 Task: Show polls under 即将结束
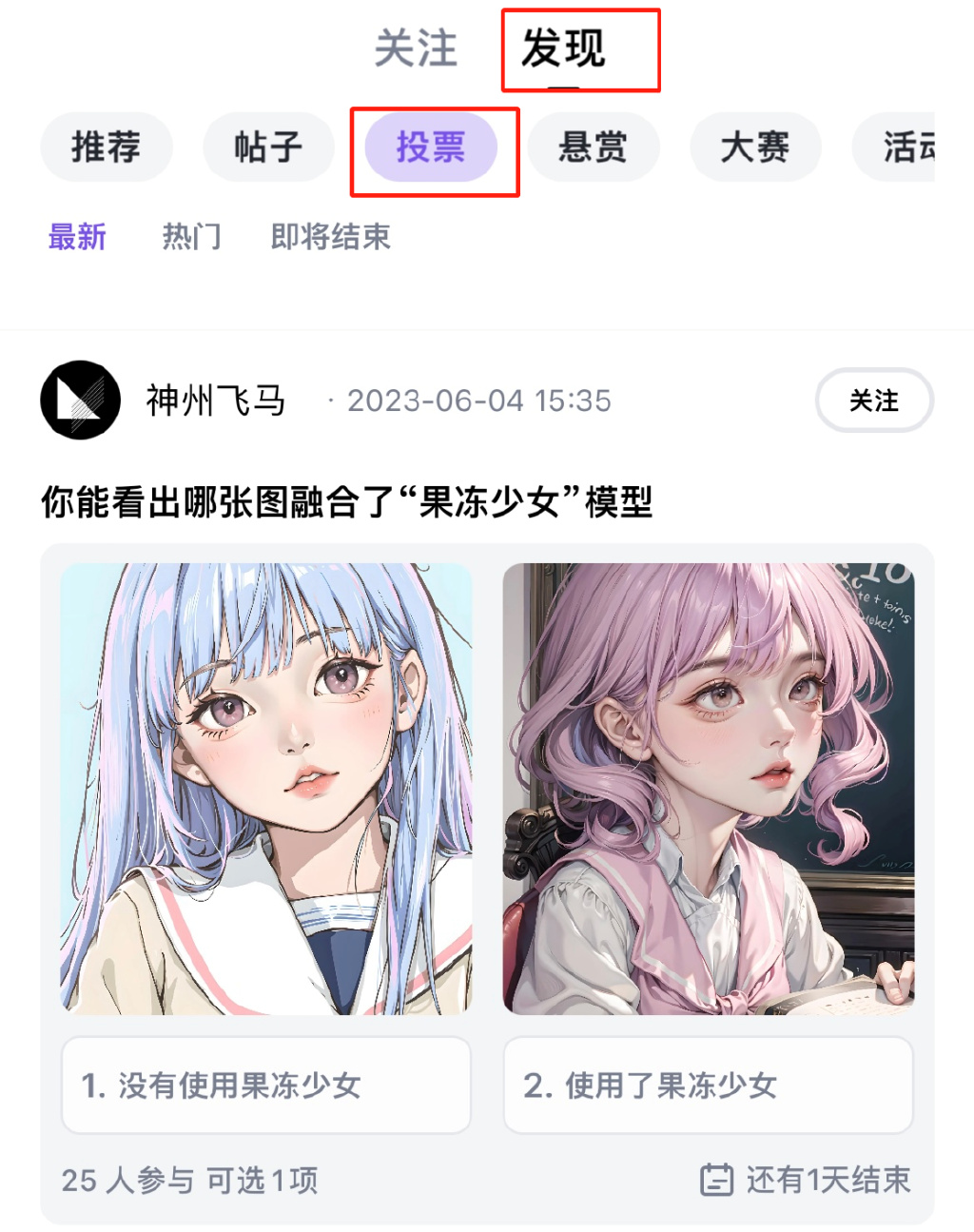(330, 237)
